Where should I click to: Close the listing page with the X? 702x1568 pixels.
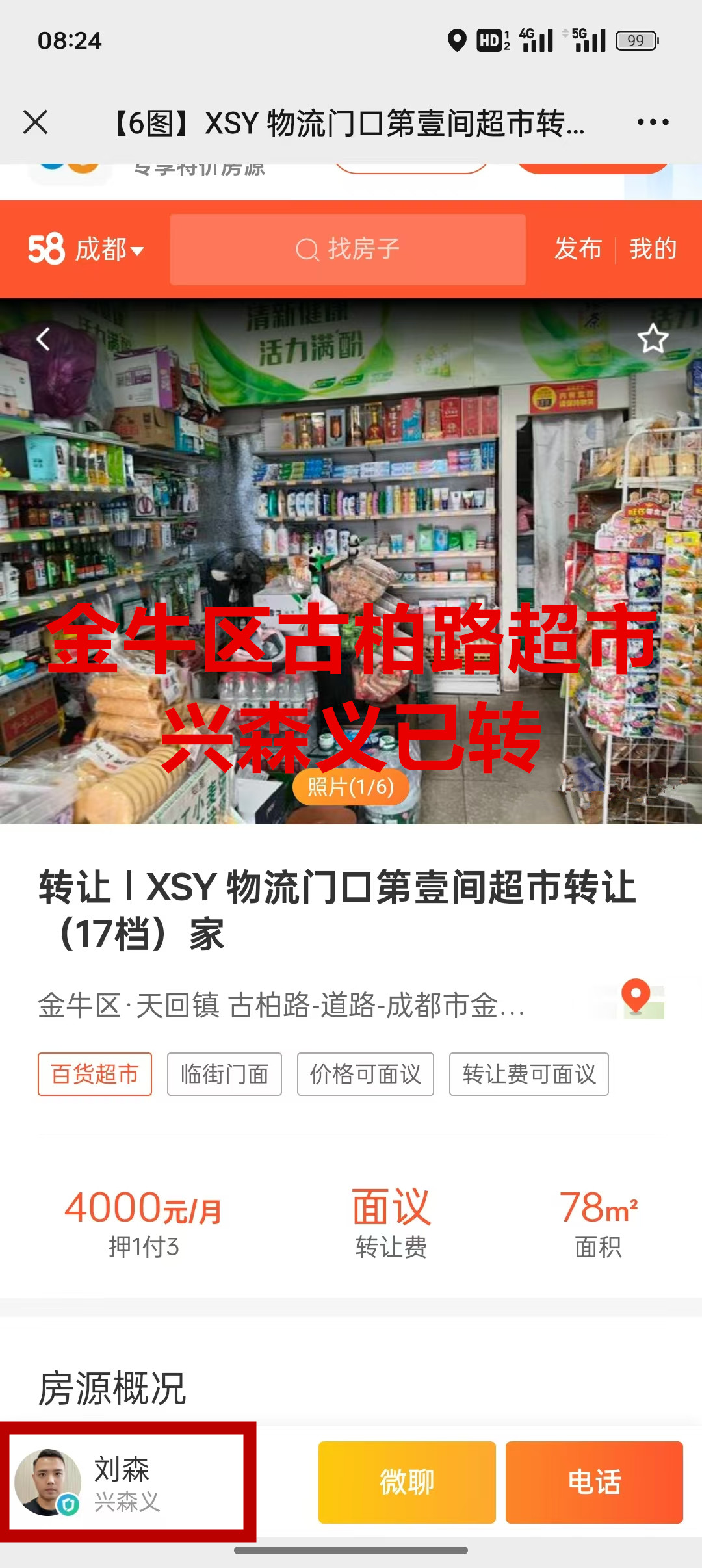(35, 122)
